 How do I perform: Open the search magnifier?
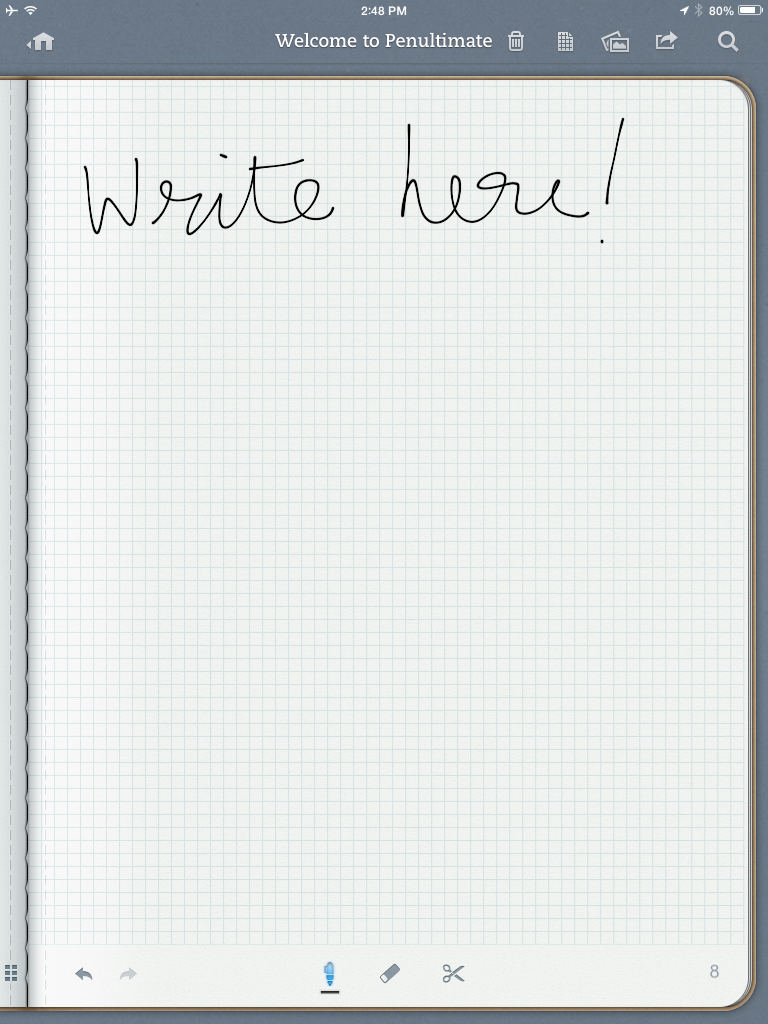pos(728,41)
